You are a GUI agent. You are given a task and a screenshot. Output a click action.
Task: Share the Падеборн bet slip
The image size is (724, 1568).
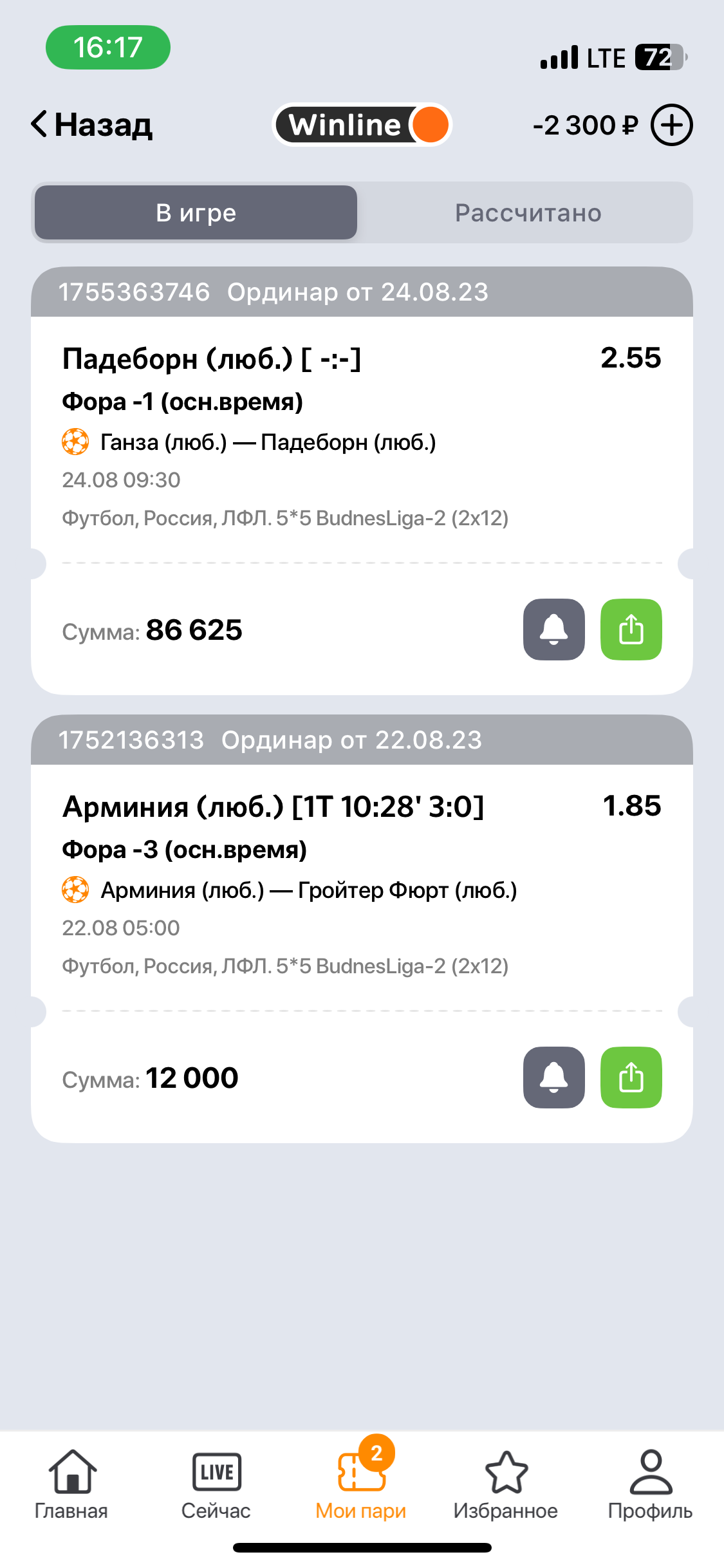[631, 630]
